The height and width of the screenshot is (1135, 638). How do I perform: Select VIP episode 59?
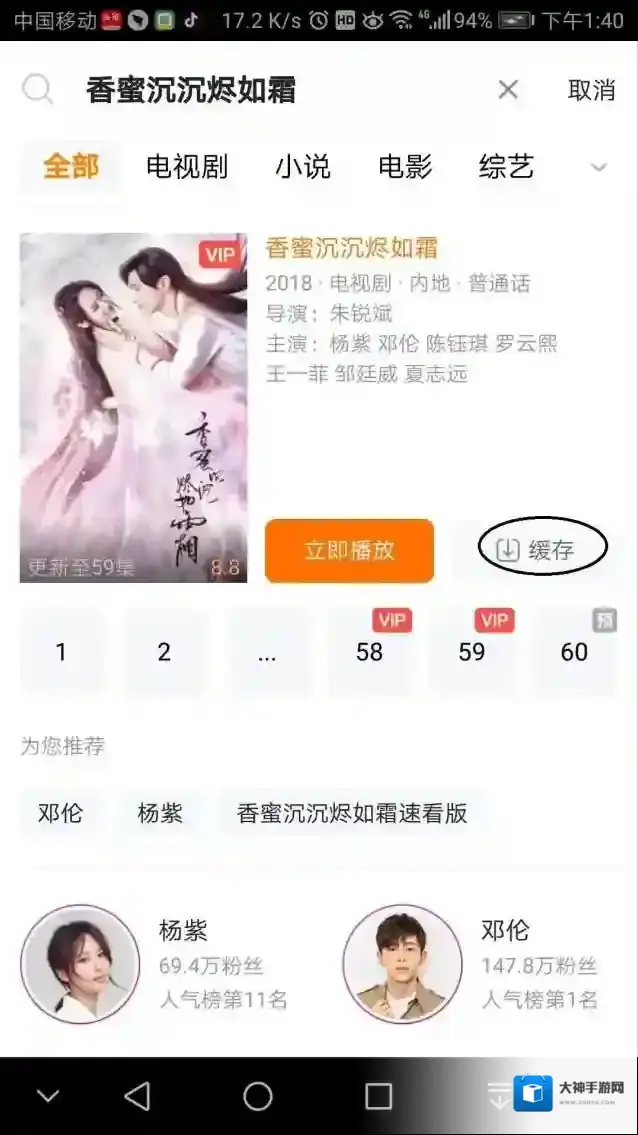click(x=471, y=652)
